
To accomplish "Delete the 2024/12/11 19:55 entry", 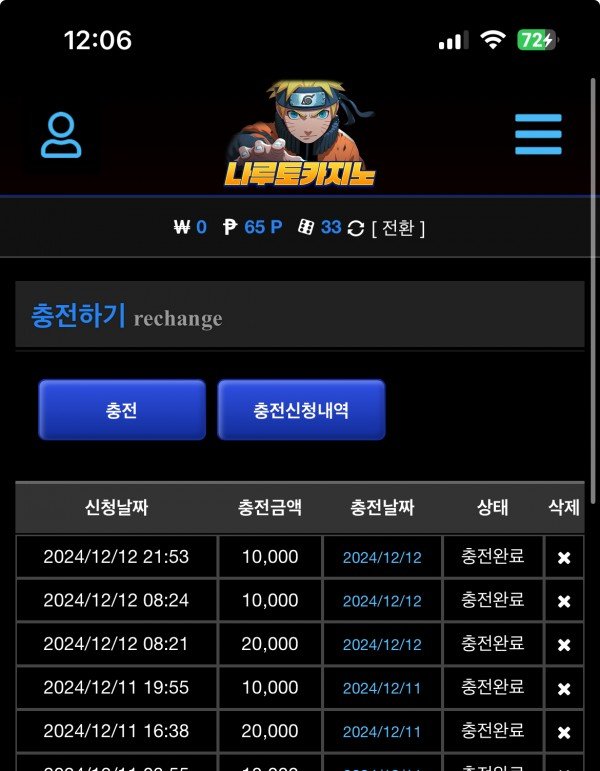I will (564, 689).
